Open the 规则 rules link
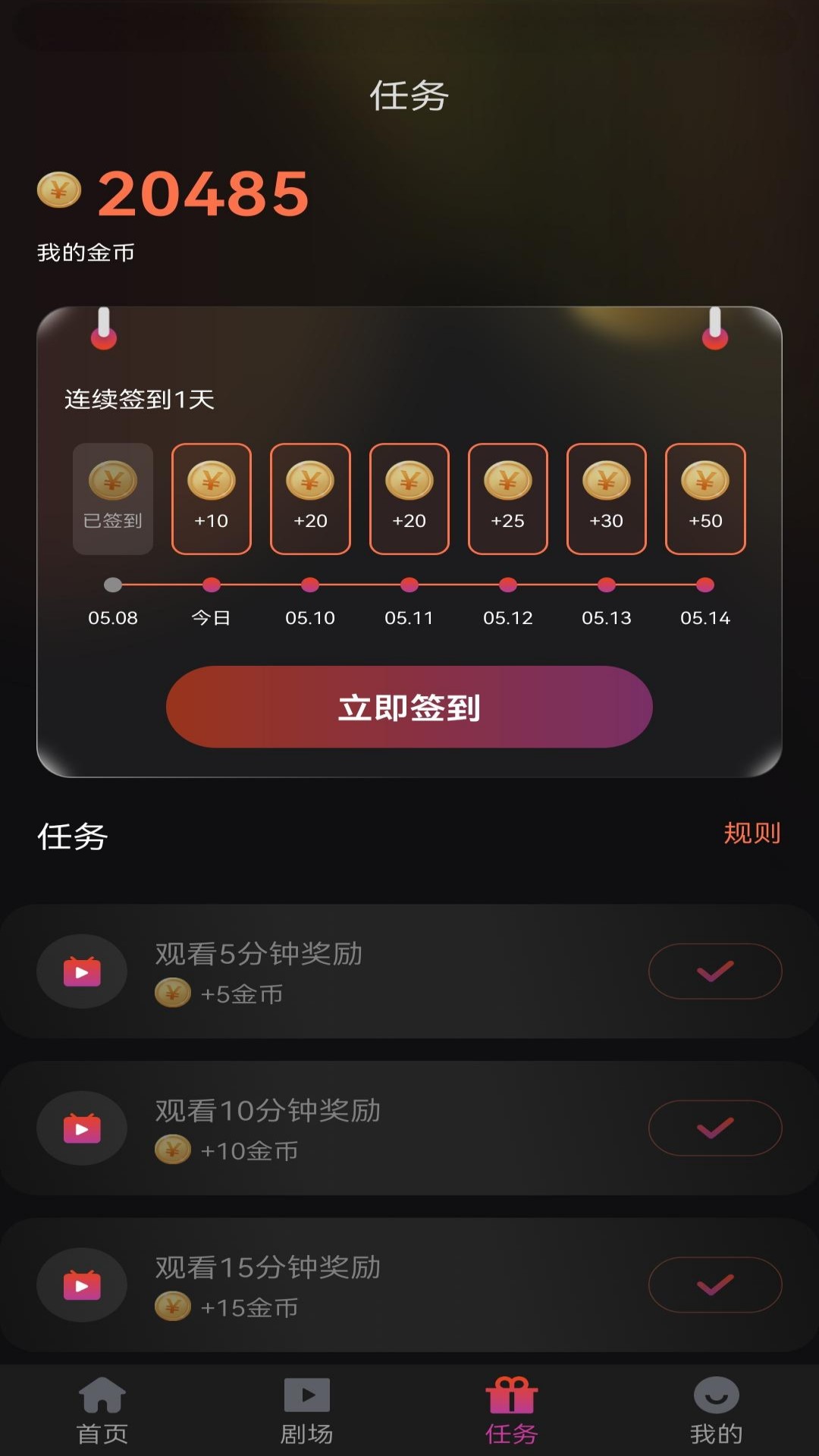 click(754, 834)
